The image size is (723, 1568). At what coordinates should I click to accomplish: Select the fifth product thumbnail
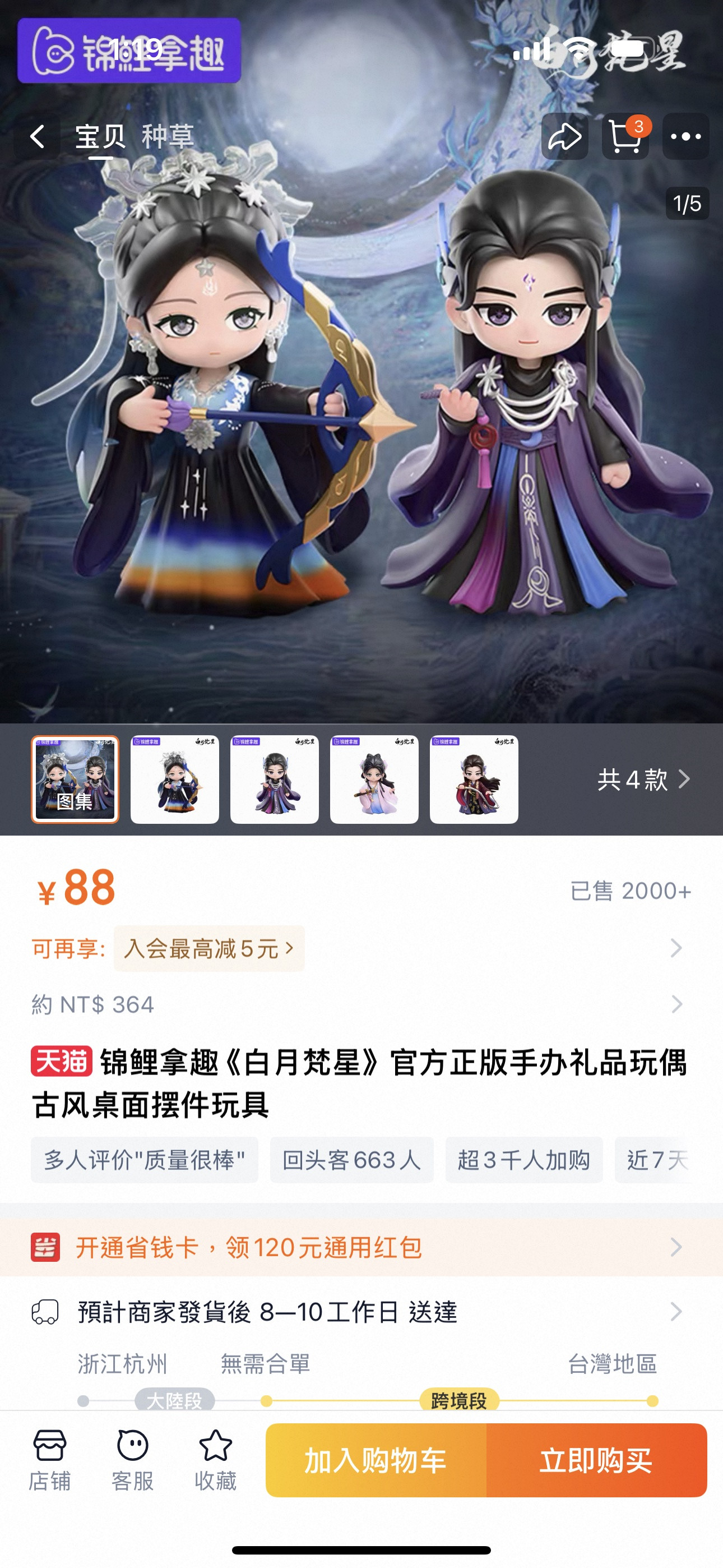pos(474,779)
